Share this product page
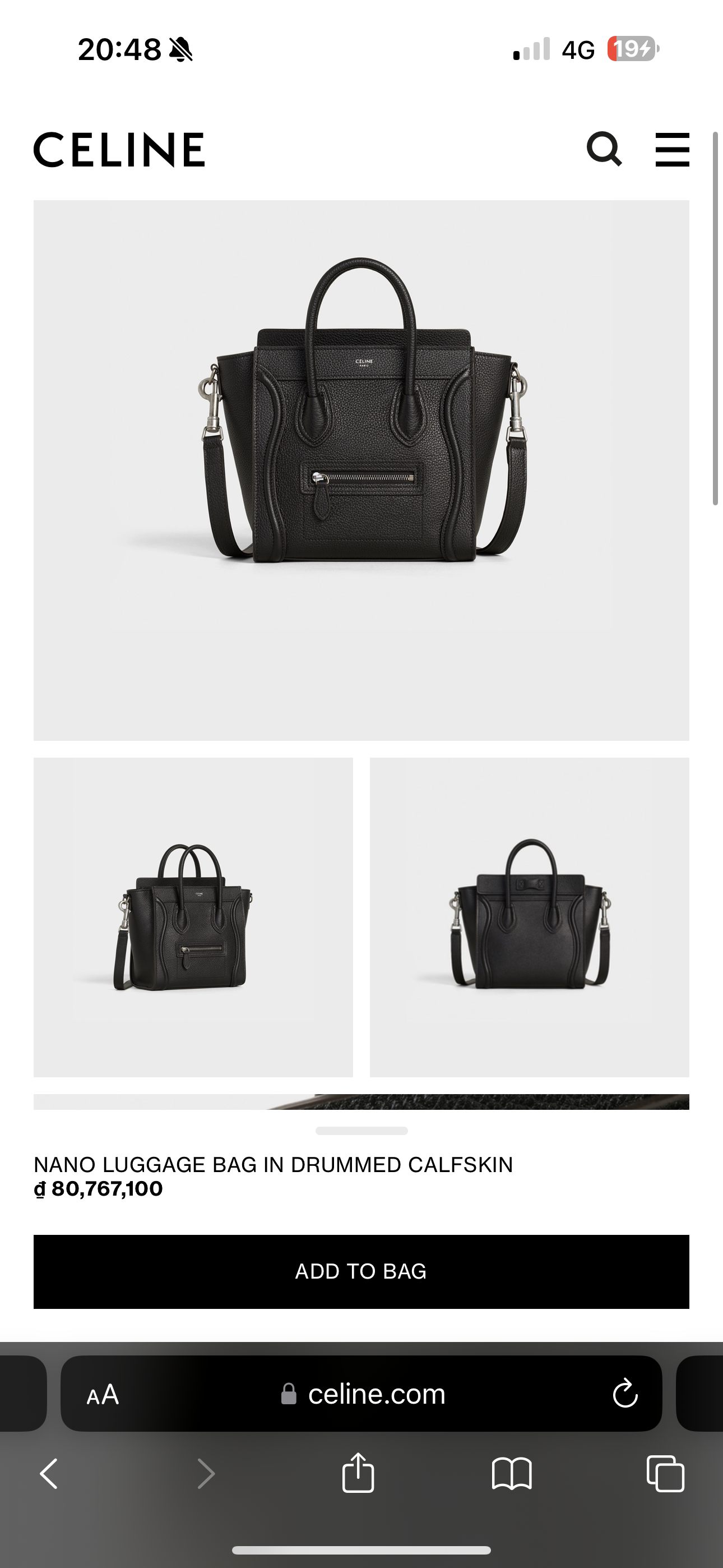The height and width of the screenshot is (1568, 723). tap(358, 1474)
